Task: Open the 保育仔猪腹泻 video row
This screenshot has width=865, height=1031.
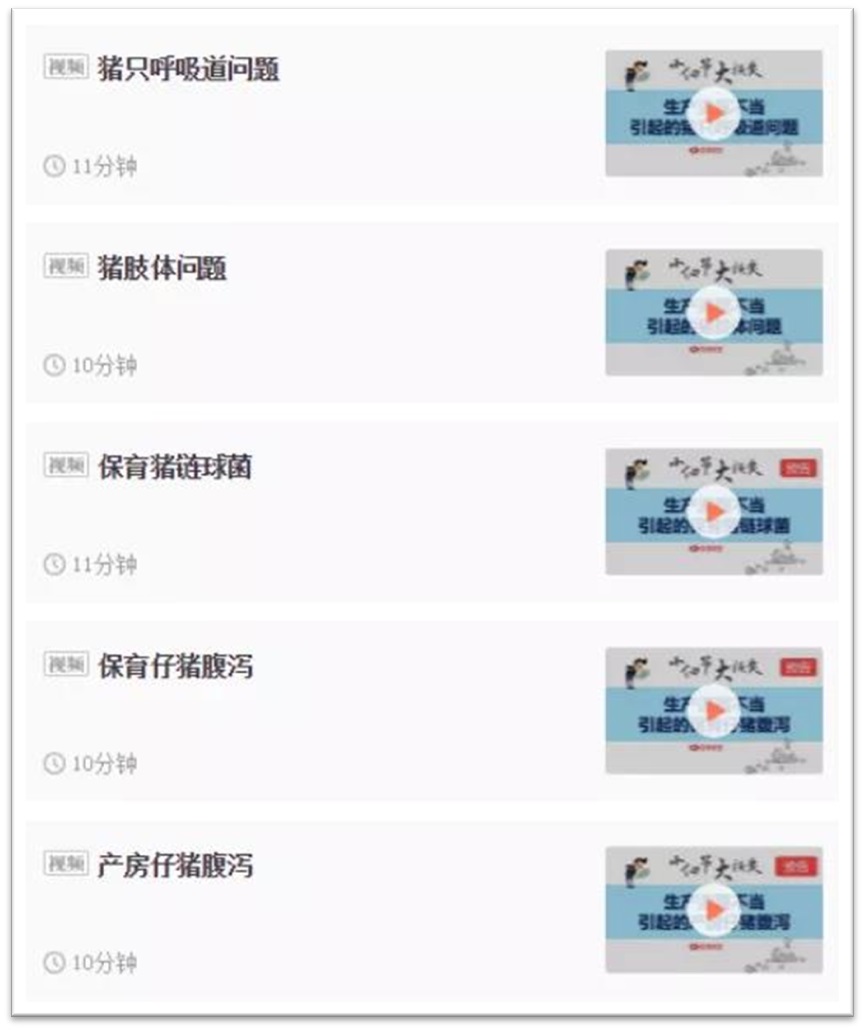Action: click(175, 666)
